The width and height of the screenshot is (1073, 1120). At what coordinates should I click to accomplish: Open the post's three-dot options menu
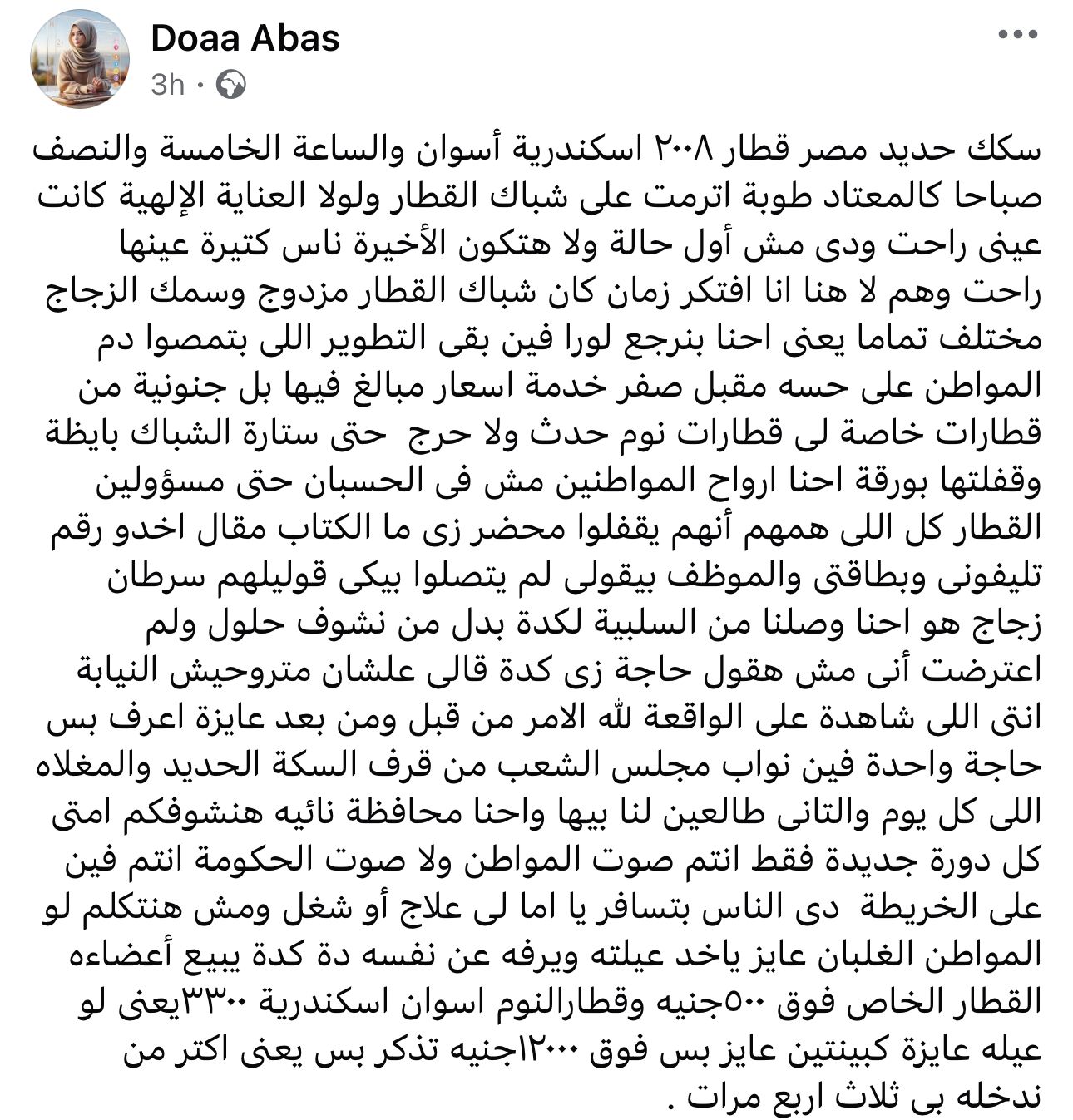1018,36
